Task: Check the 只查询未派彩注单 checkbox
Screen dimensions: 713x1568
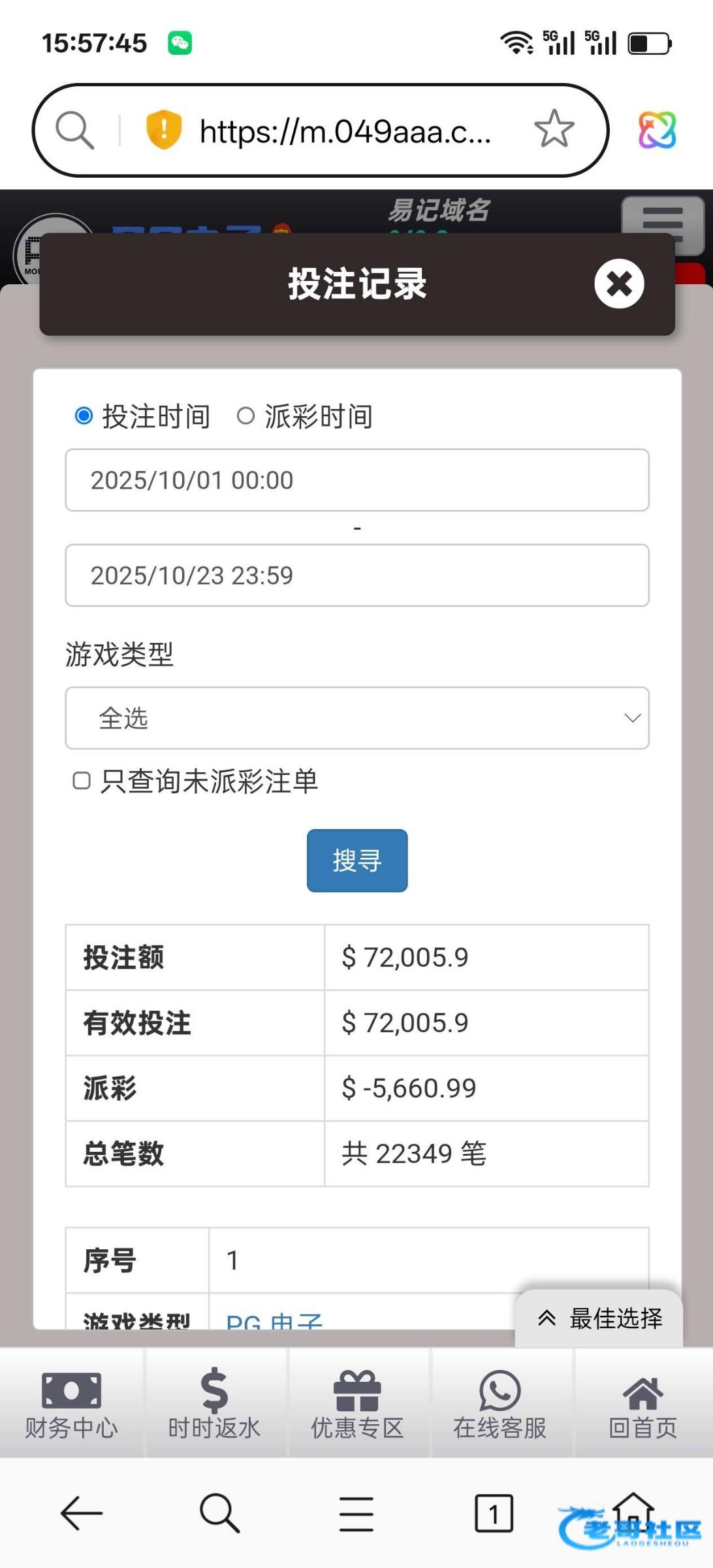Action: [82, 781]
